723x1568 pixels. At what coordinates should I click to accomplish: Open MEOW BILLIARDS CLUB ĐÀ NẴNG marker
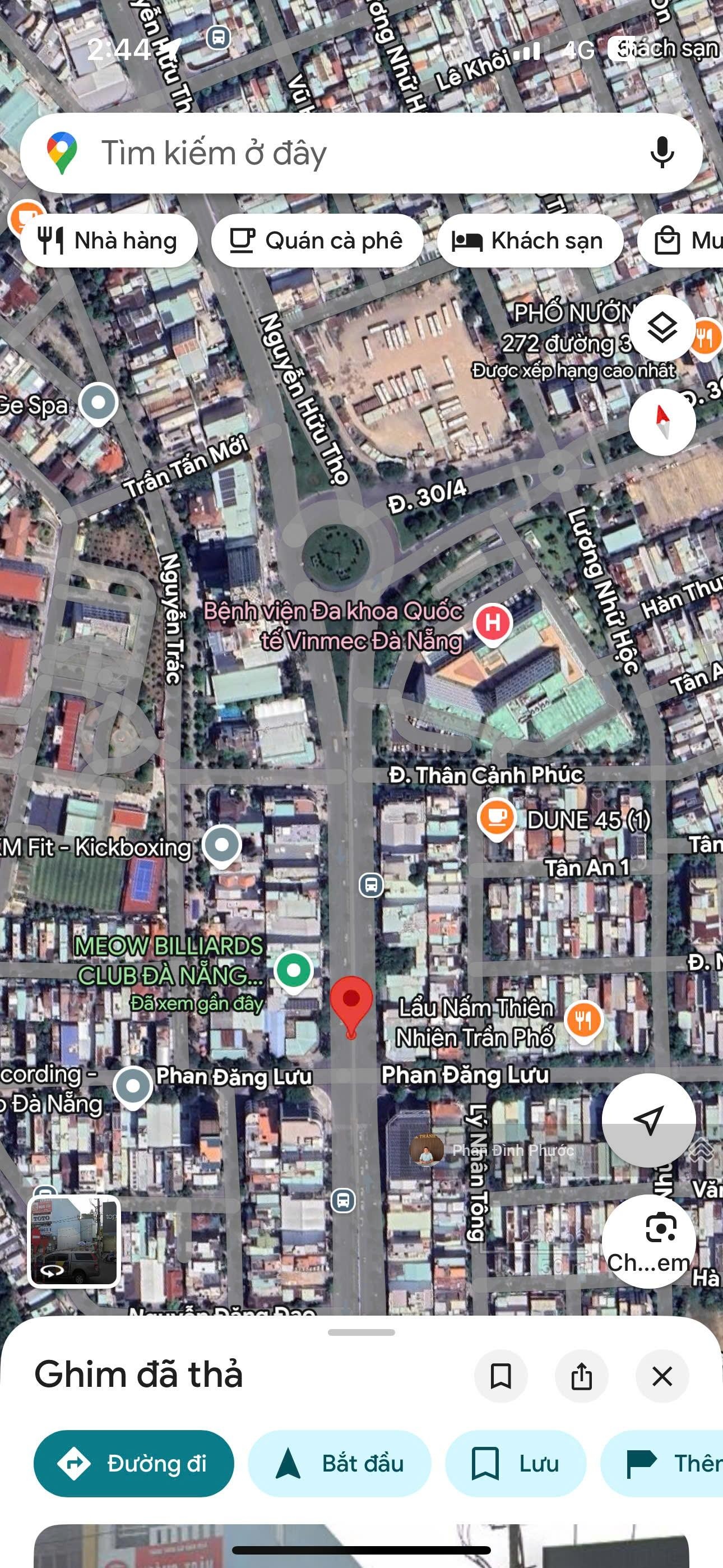[293, 970]
